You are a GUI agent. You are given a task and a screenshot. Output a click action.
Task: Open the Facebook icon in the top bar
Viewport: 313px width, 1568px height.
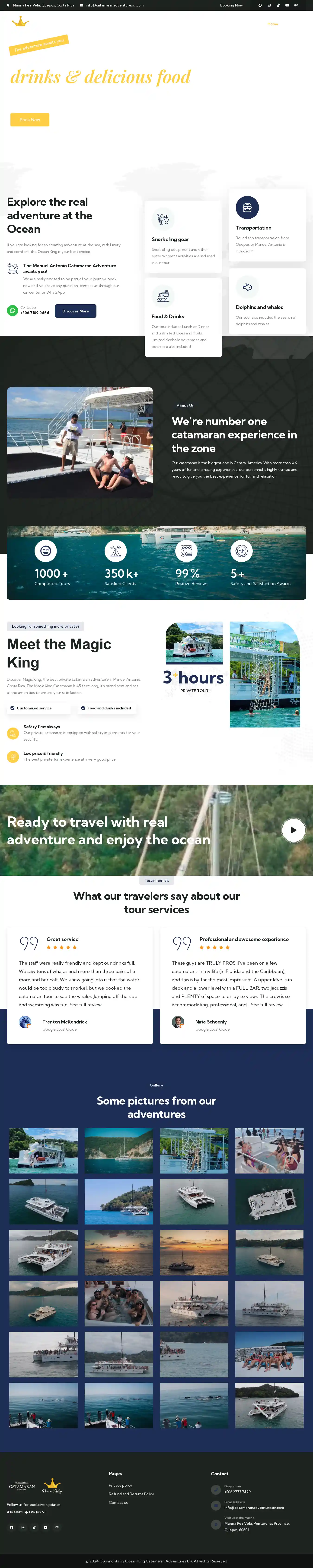260,5
